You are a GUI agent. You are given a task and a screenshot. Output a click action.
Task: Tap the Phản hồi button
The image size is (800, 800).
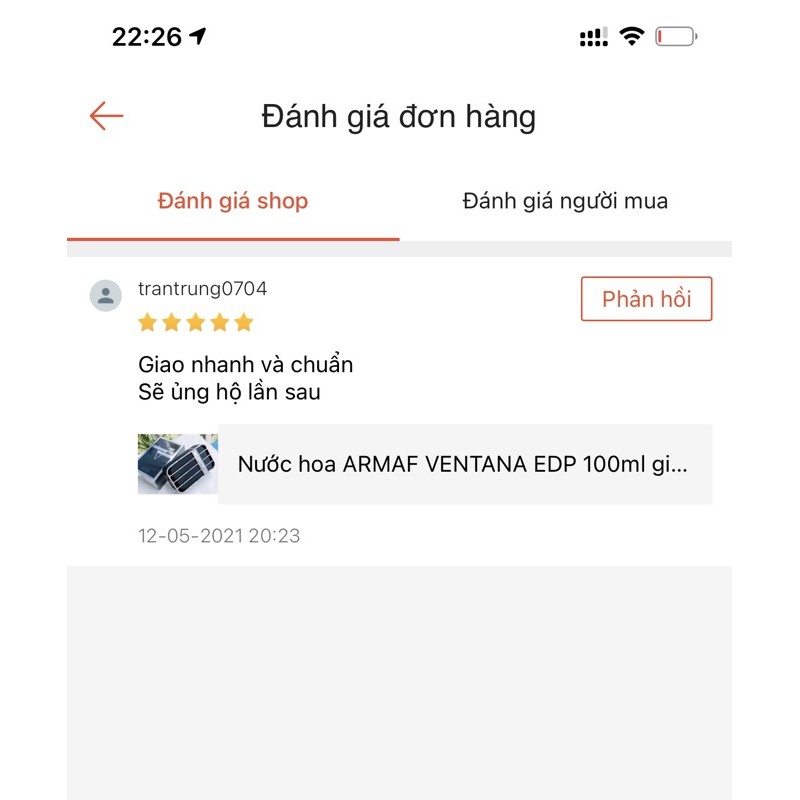point(646,299)
